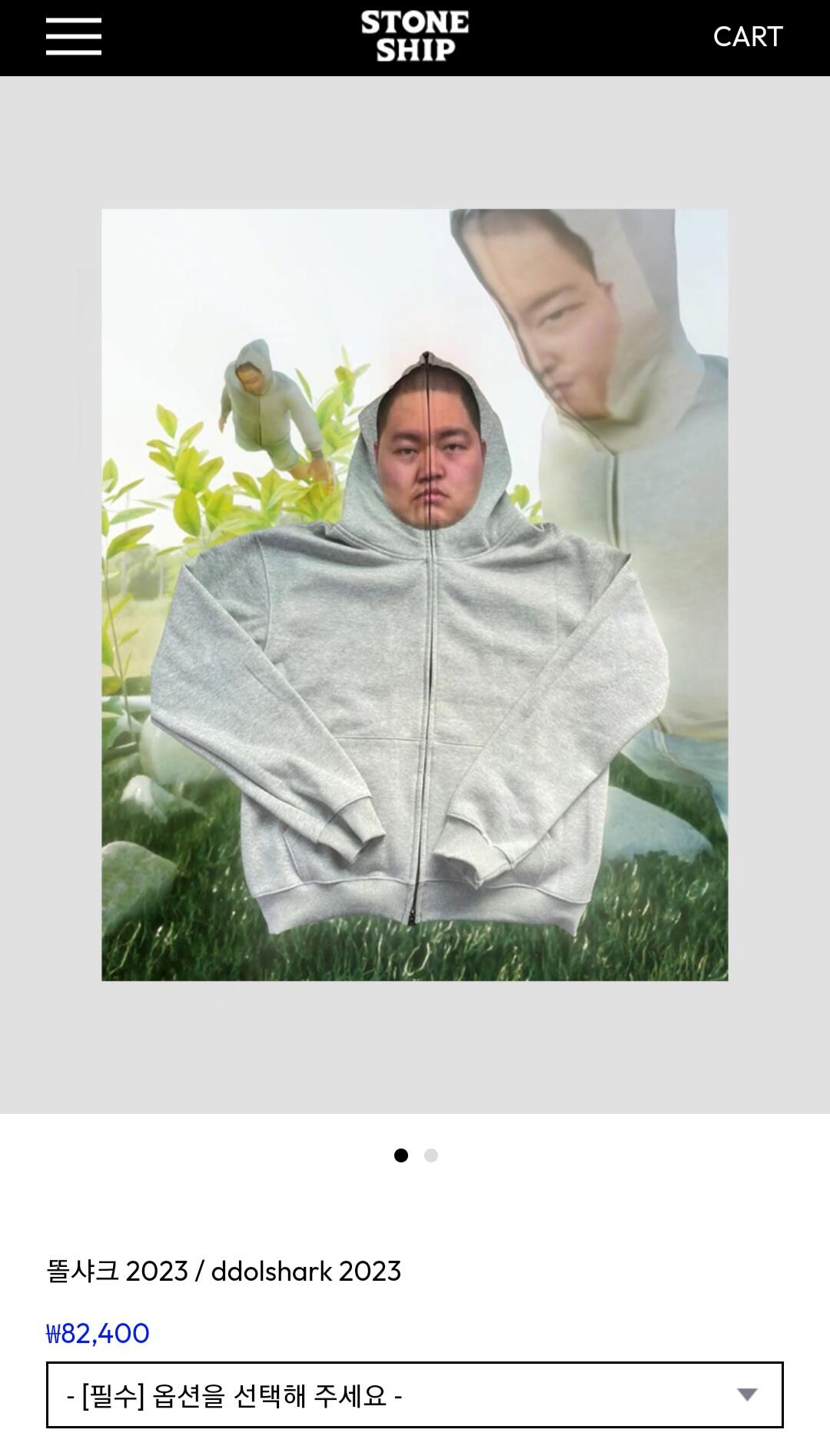Image resolution: width=830 pixels, height=1456 pixels.
Task: Open the hamburger menu
Action: pos(74,36)
